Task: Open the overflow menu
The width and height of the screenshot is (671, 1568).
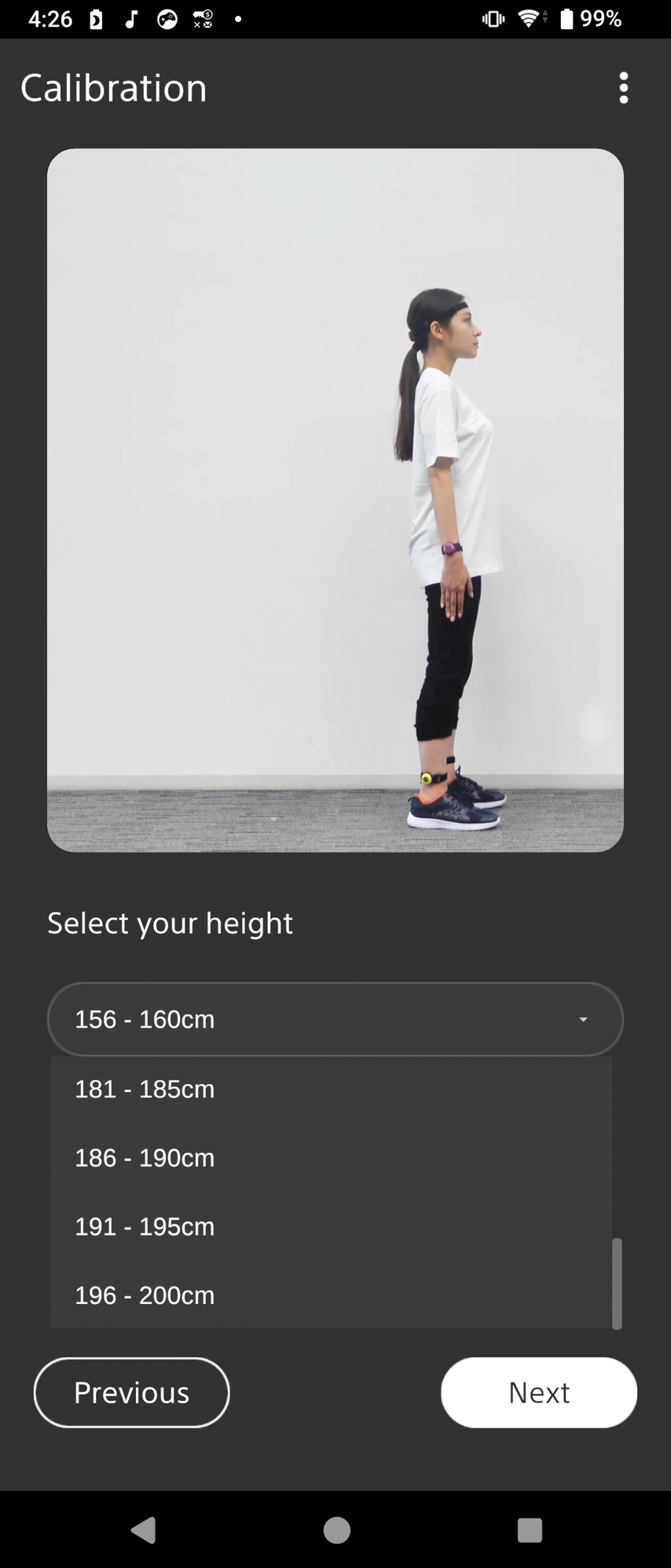Action: click(x=623, y=88)
